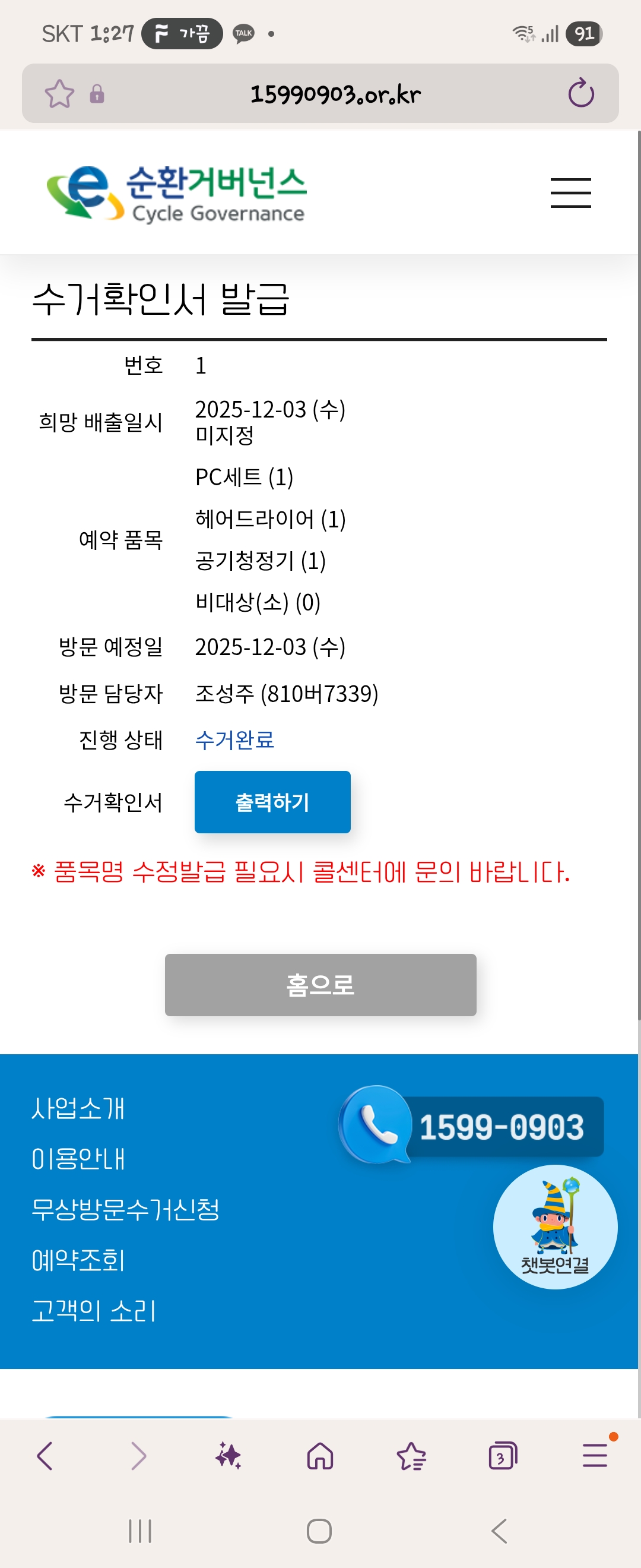Open the 이용안내 link
Image resolution: width=641 pixels, height=1568 pixels.
pyautogui.click(x=78, y=1159)
